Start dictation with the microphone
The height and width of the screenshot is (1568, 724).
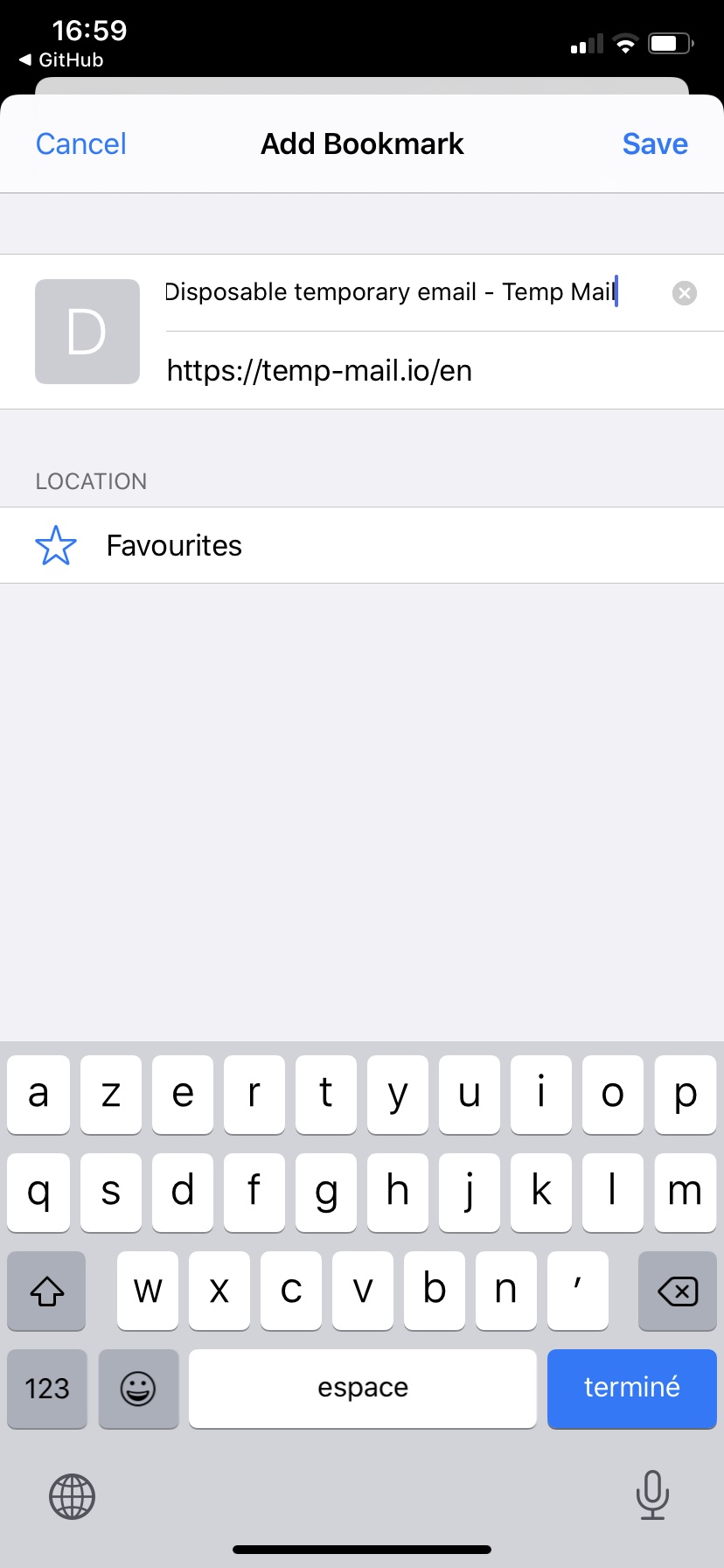(652, 1494)
